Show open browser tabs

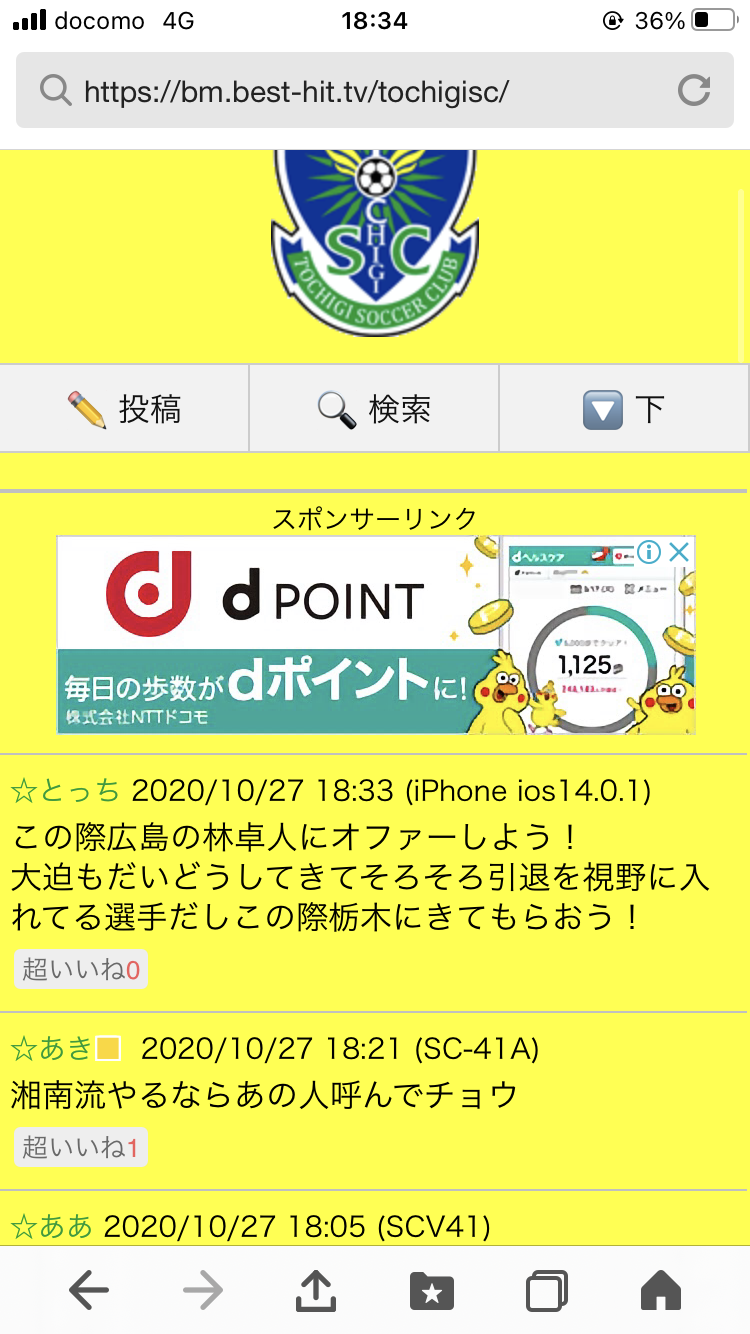546,1291
